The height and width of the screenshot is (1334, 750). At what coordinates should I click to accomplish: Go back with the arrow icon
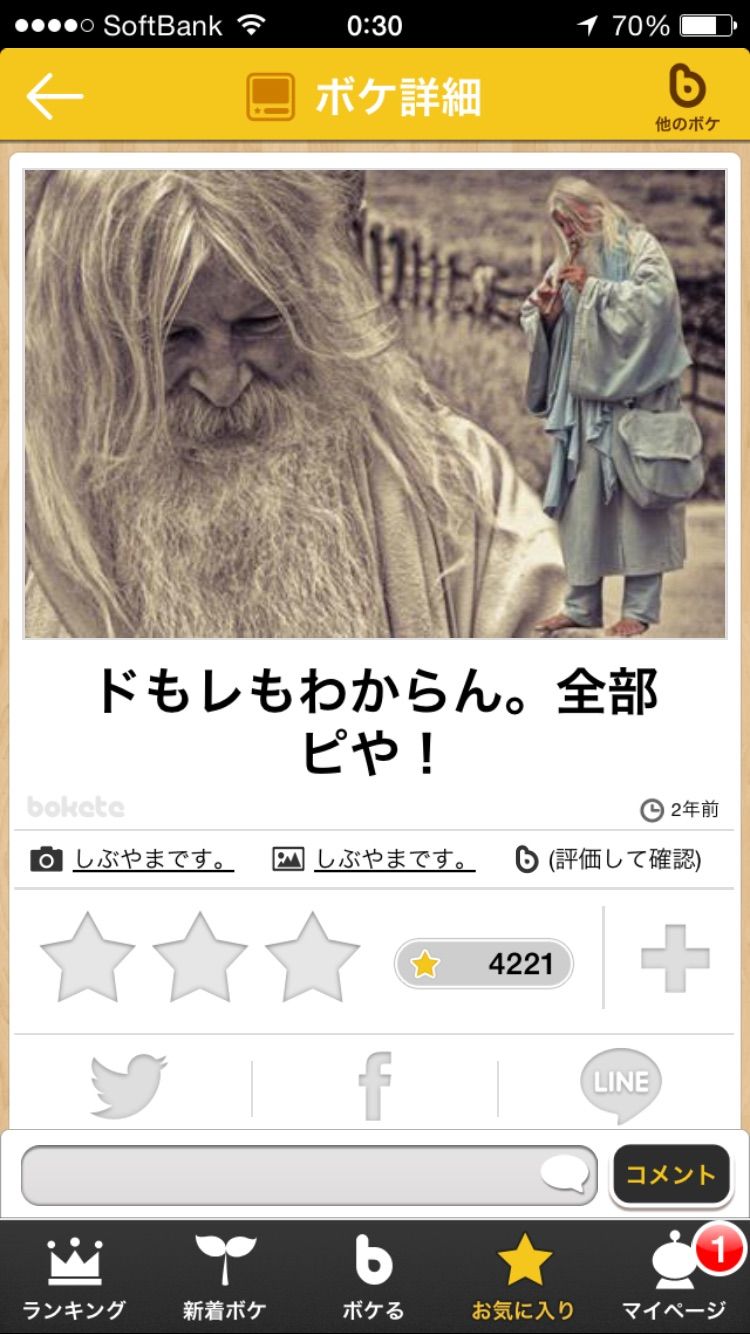click(x=55, y=96)
